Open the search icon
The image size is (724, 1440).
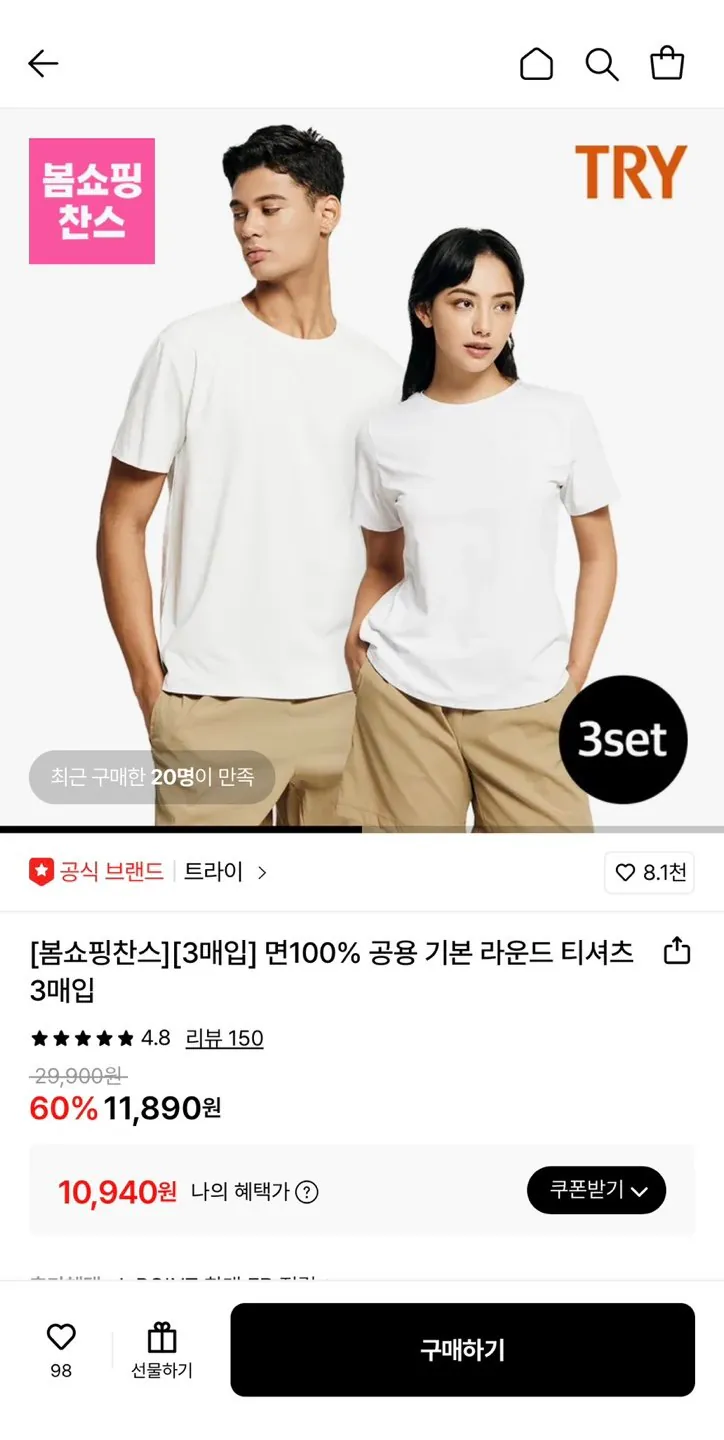[x=602, y=63]
